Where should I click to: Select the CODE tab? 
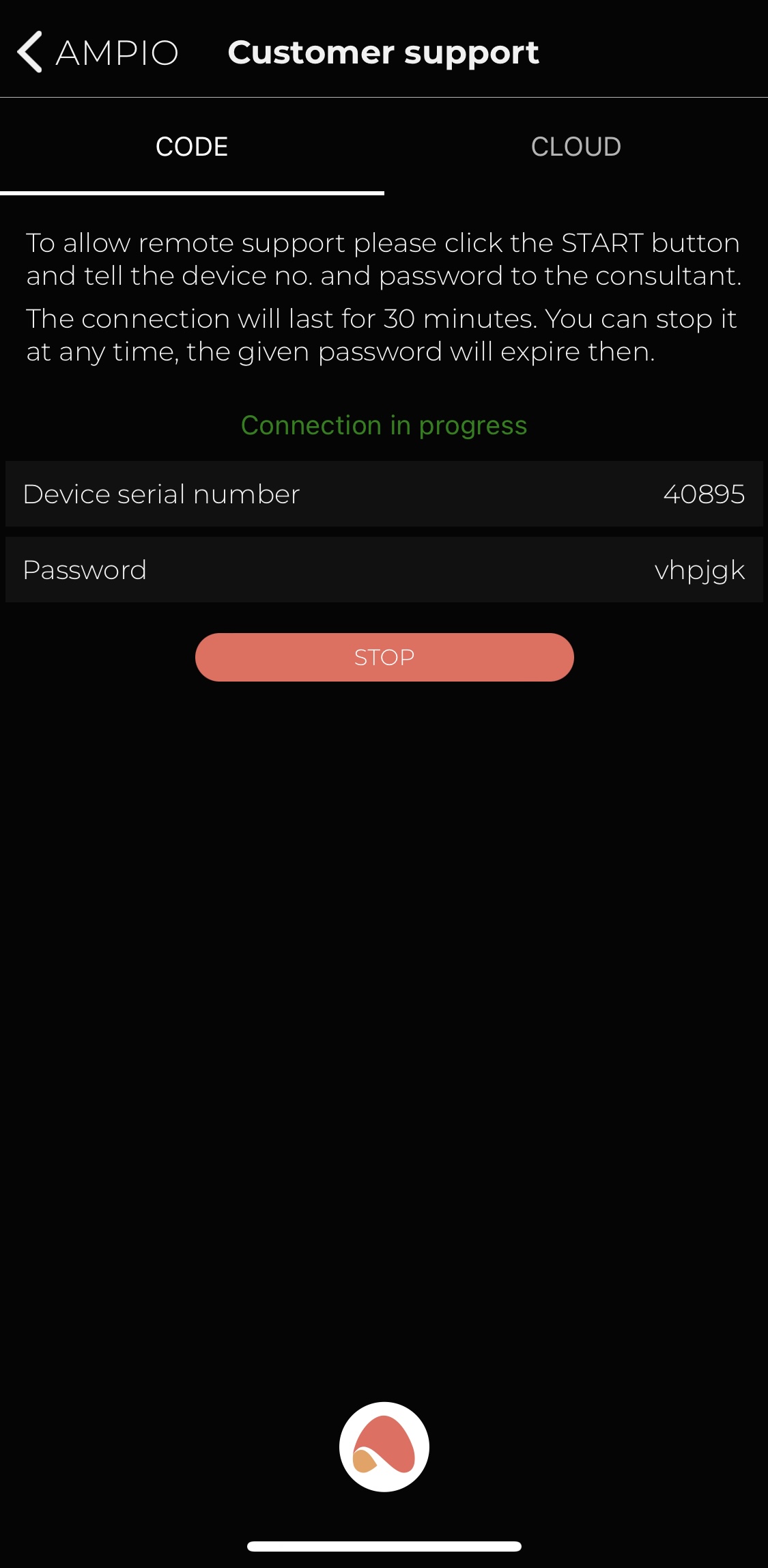[192, 147]
